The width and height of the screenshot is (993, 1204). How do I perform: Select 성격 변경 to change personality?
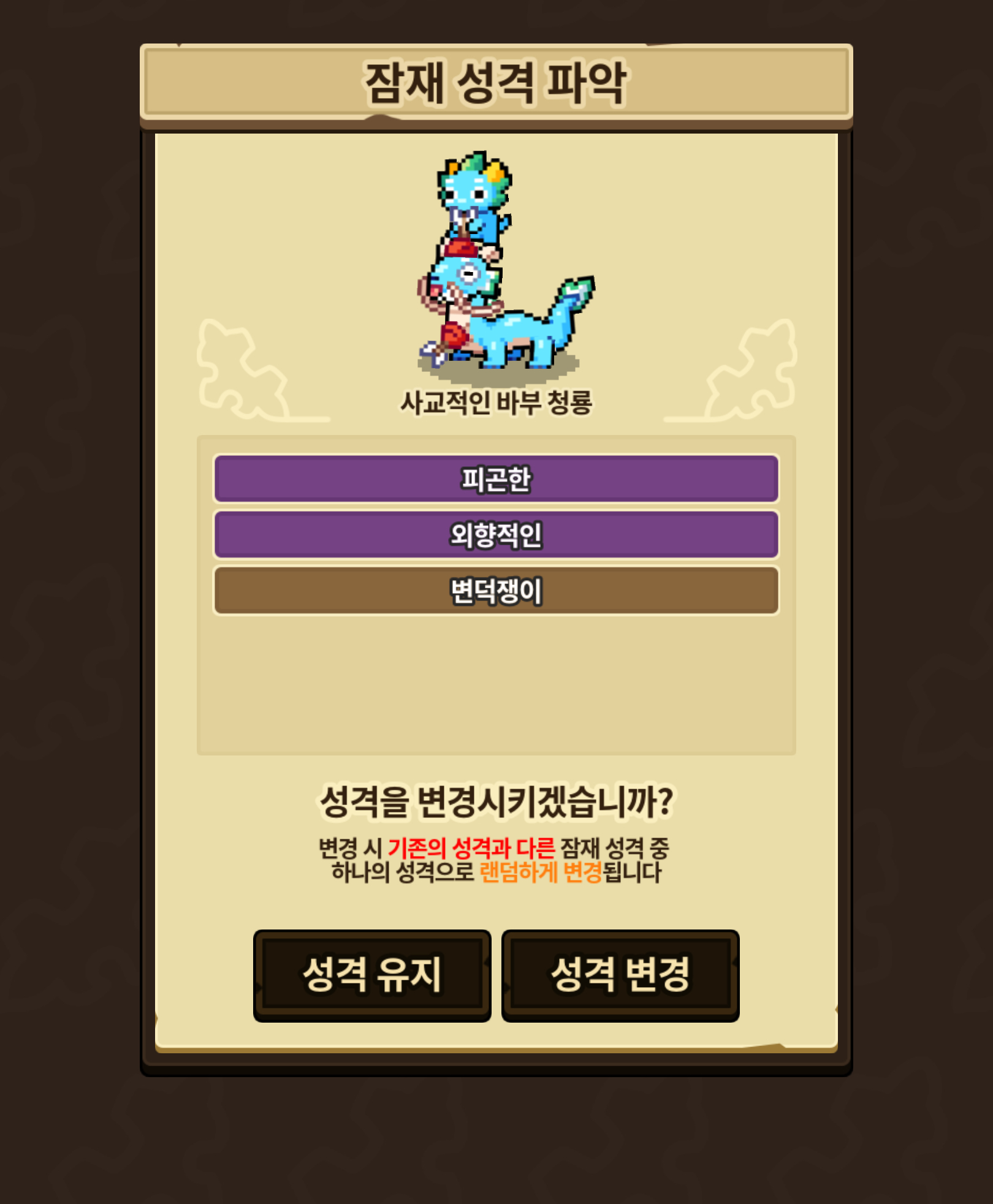tap(620, 975)
